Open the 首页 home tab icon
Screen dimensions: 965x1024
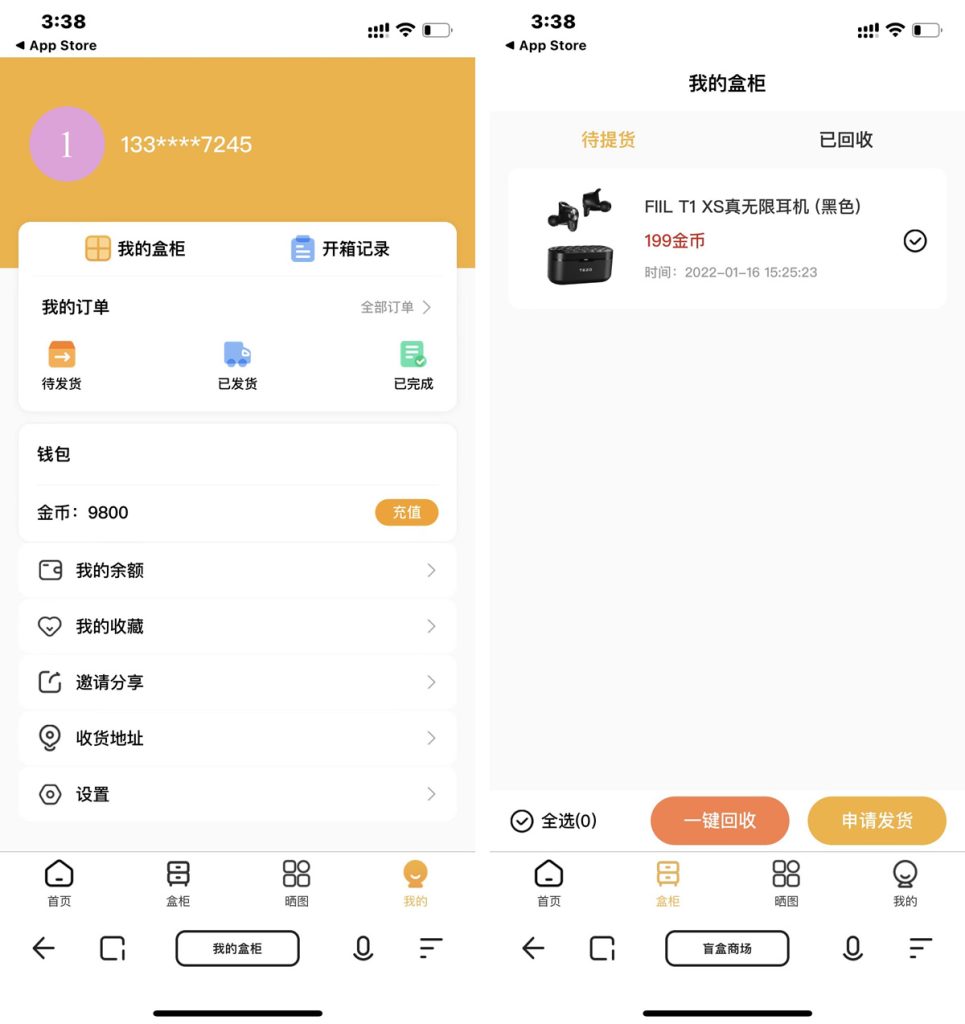(x=58, y=875)
